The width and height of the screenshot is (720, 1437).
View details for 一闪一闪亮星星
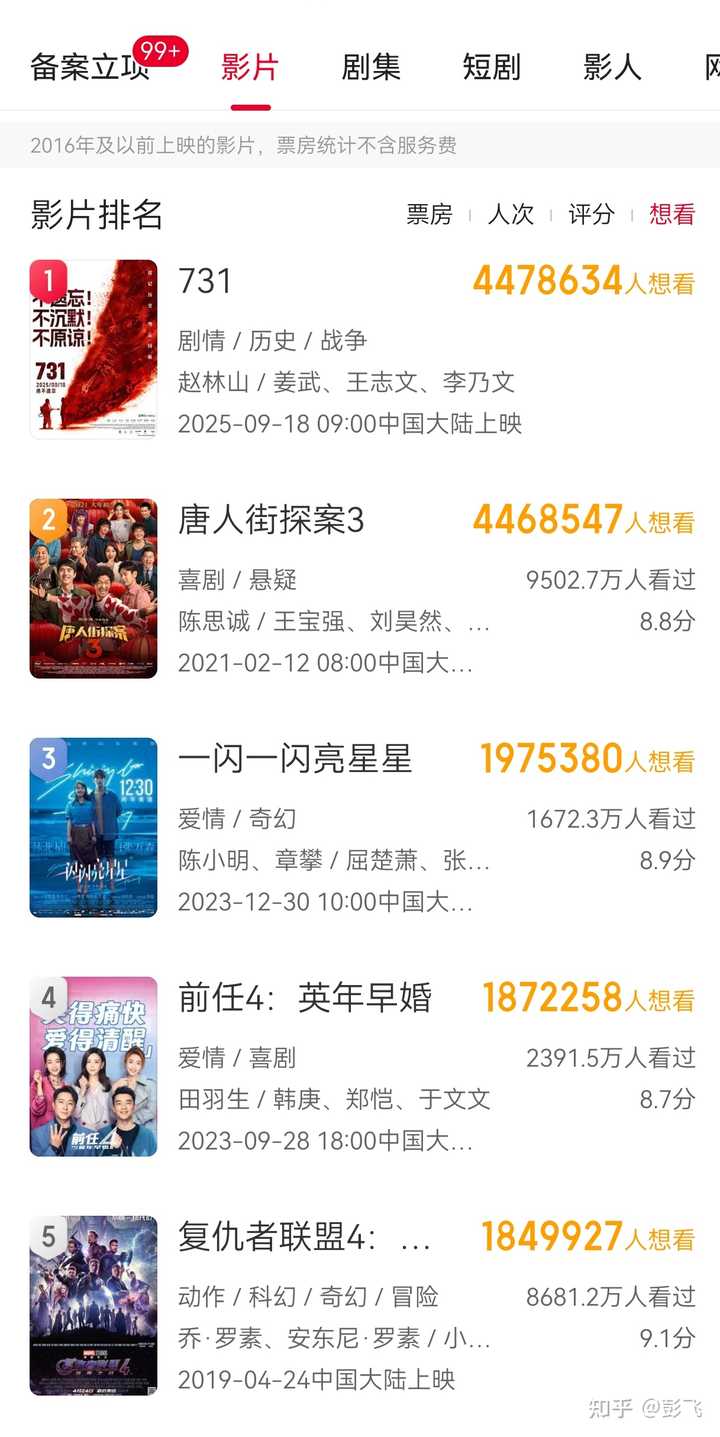(295, 759)
